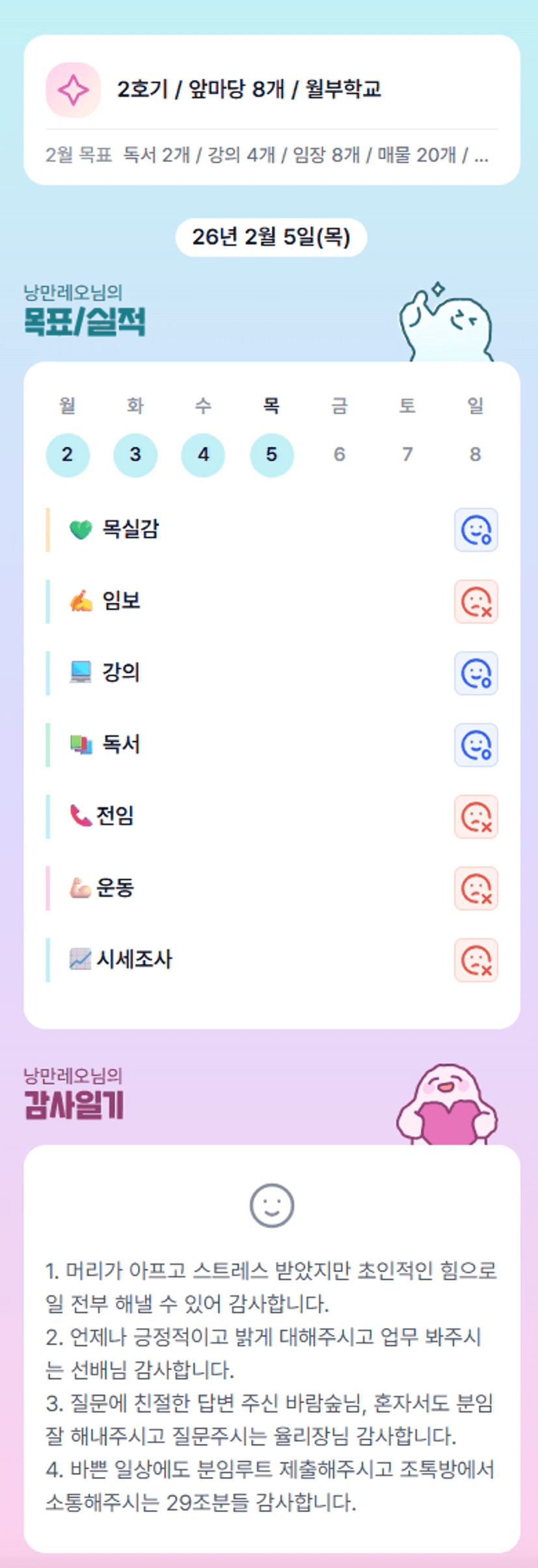This screenshot has width=538, height=1568.
Task: Select Wednesday 4 in the week
Action: point(203,455)
